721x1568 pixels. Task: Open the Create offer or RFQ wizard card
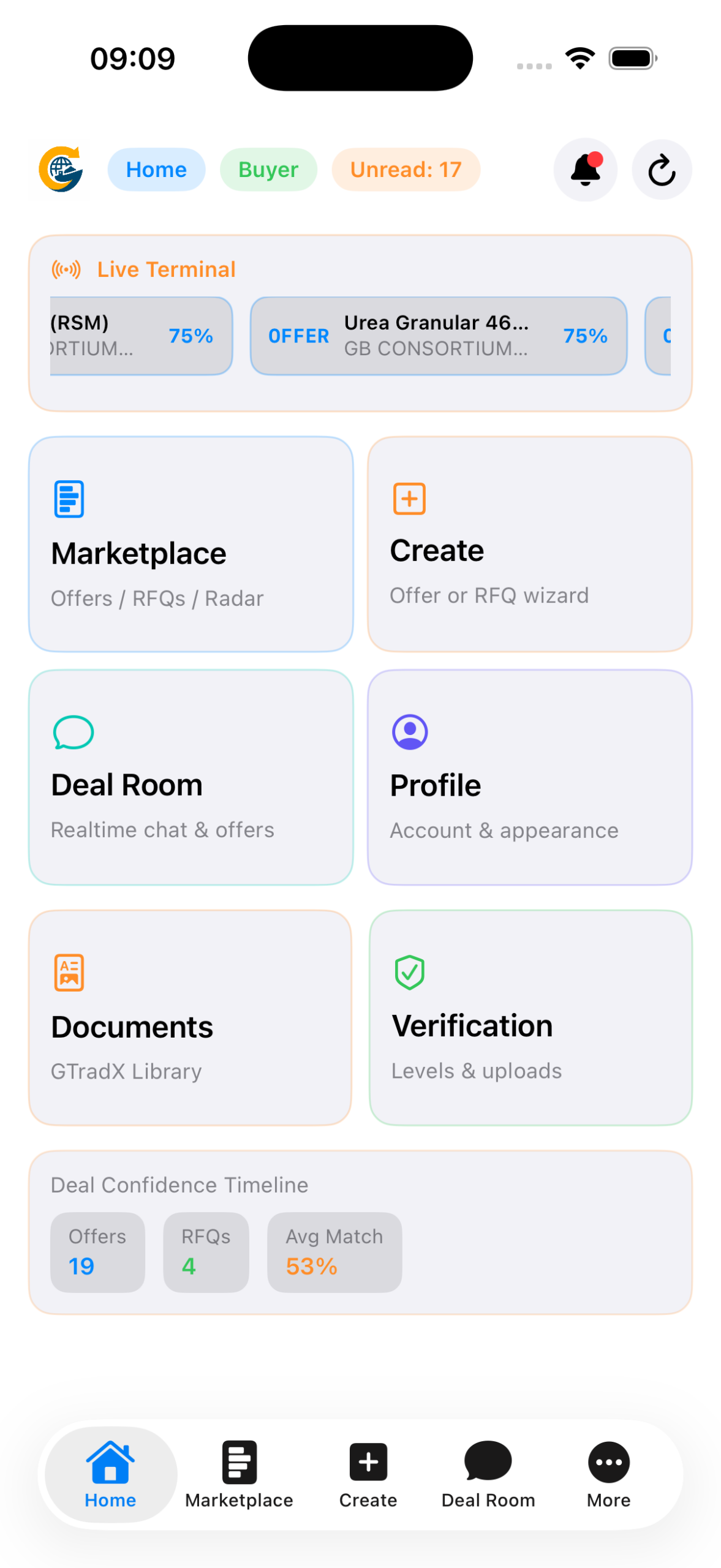tap(529, 544)
